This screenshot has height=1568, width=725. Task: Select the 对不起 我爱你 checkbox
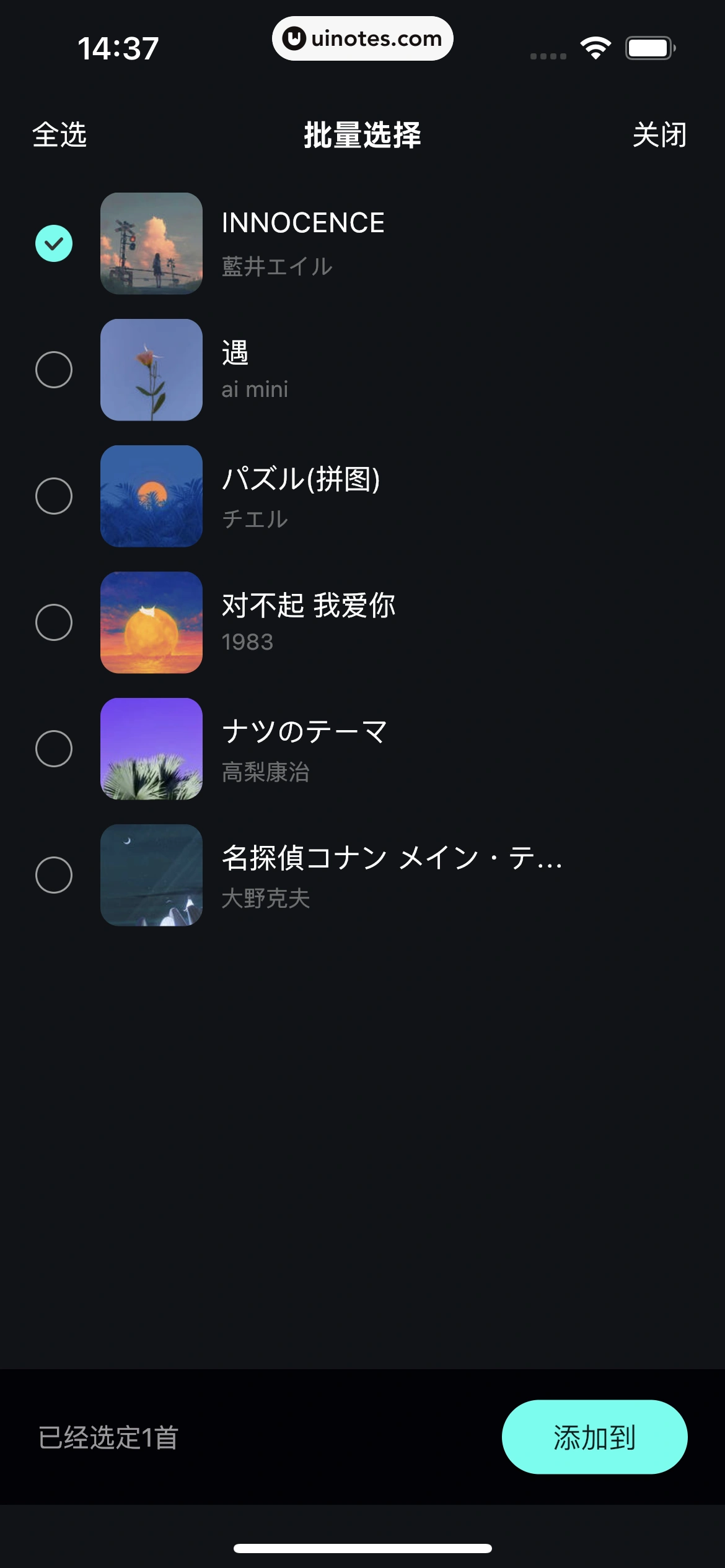click(55, 622)
